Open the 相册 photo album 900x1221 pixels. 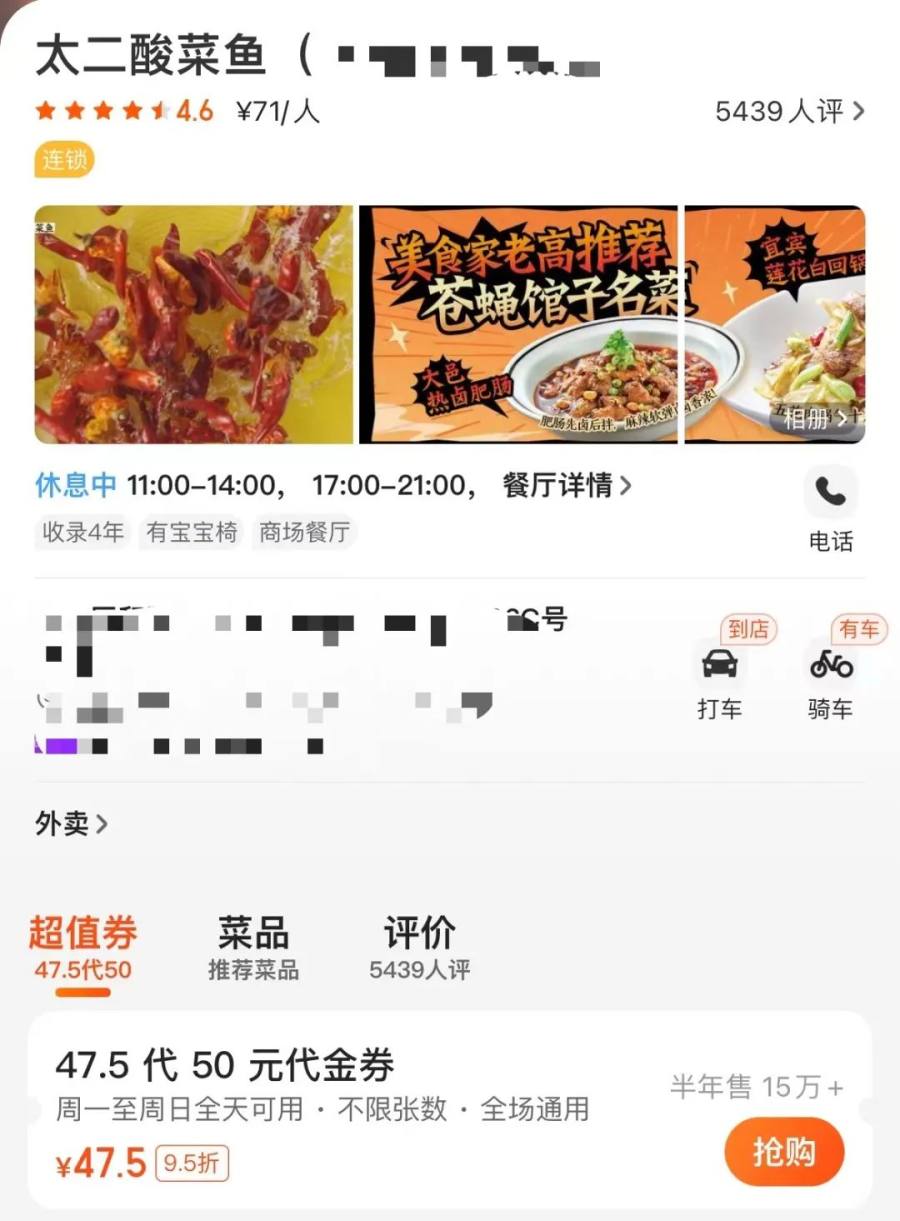pyautogui.click(x=815, y=418)
